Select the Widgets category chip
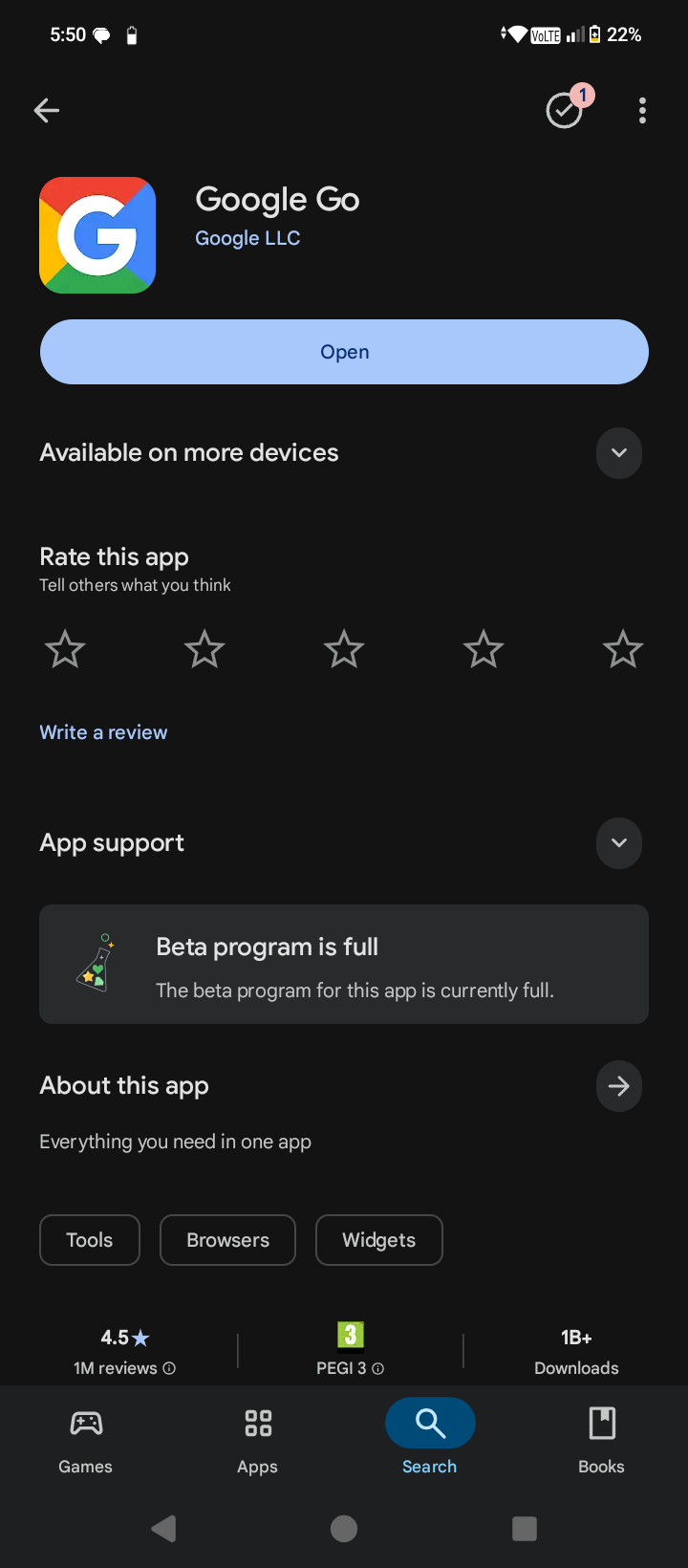The image size is (688, 1568). [x=378, y=1240]
